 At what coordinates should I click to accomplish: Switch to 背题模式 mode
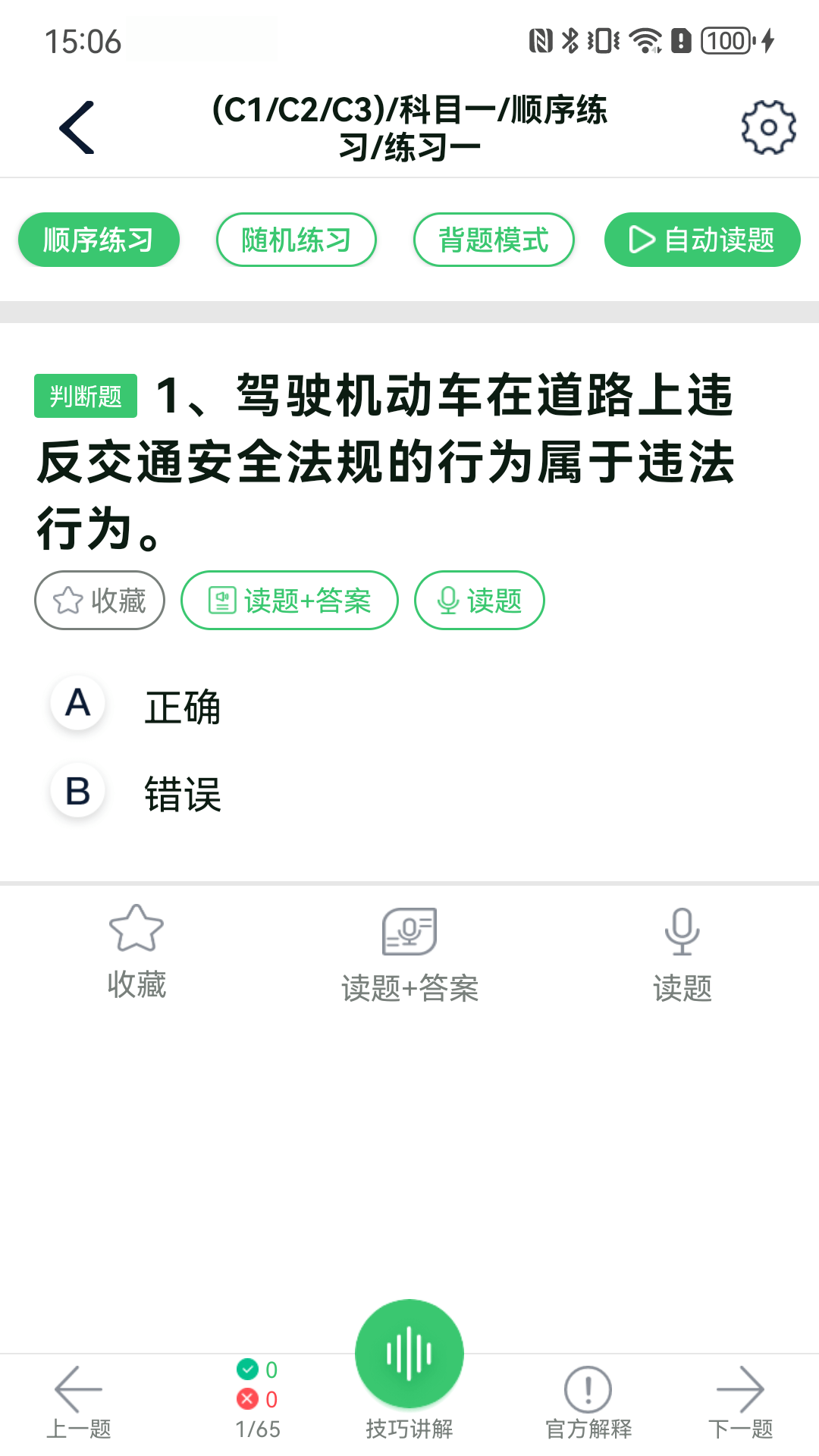point(493,239)
